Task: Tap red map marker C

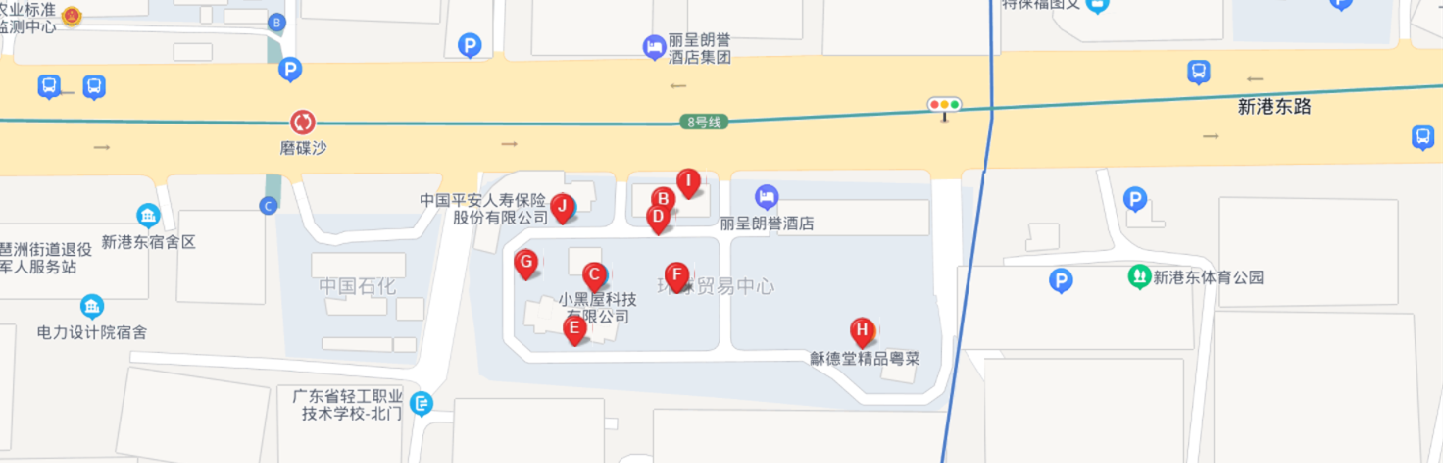Action: pyautogui.click(x=594, y=274)
